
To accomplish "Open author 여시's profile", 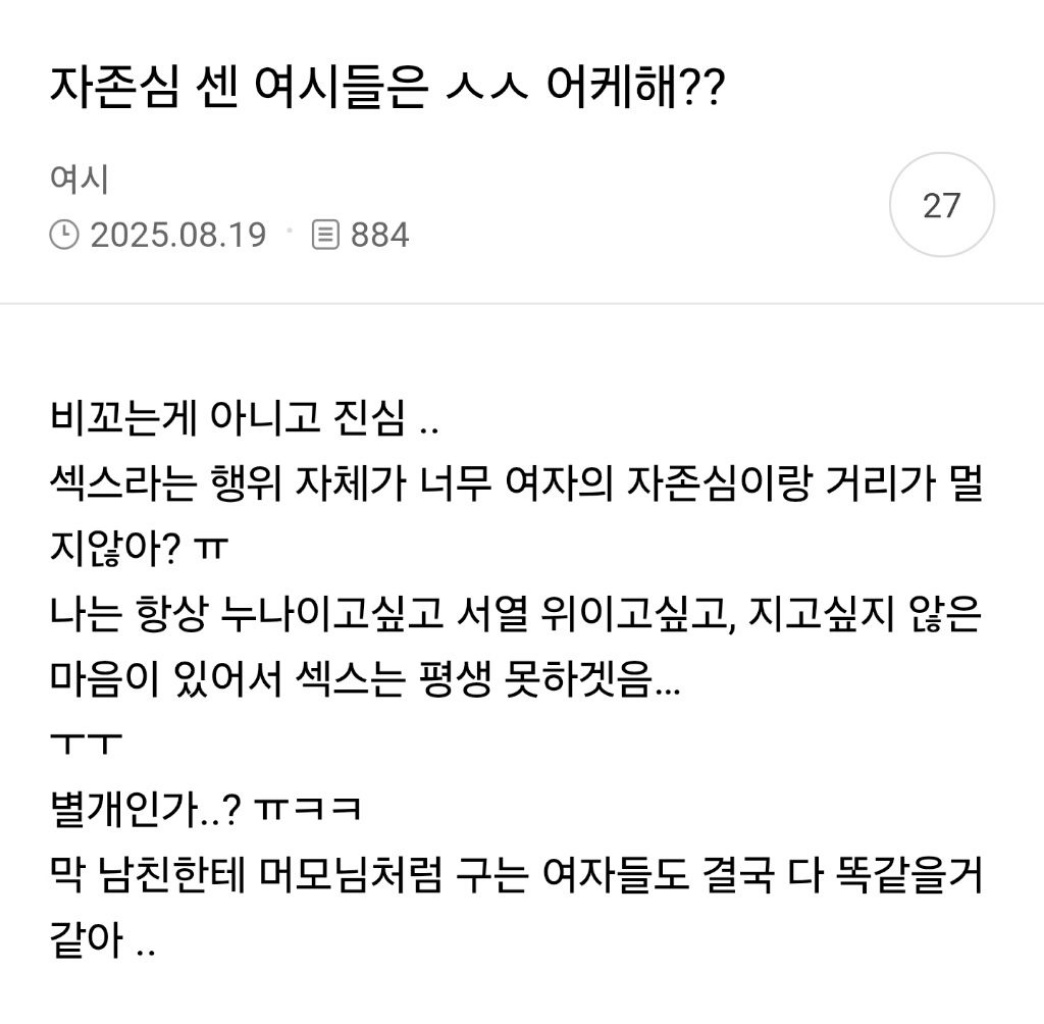I will tap(79, 180).
